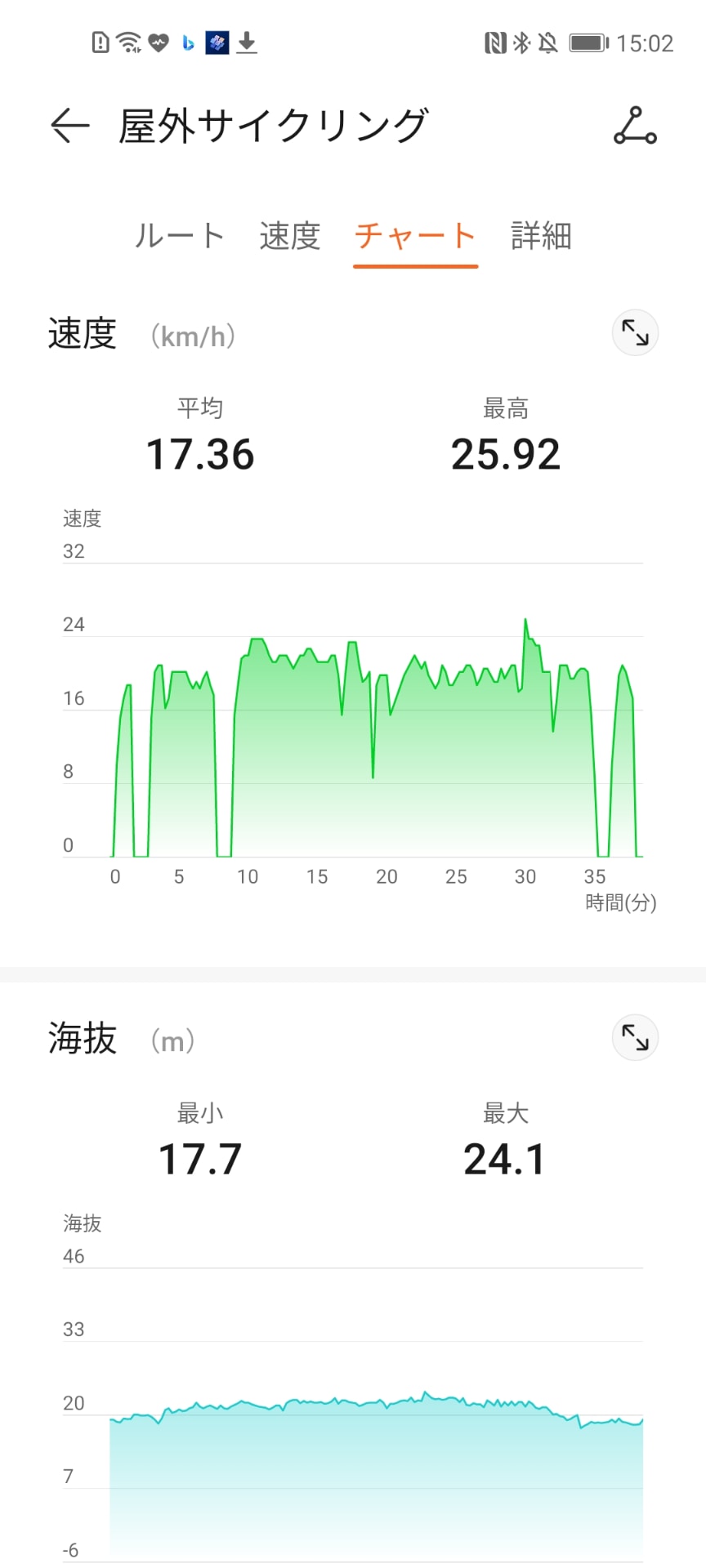Reselect the active チャート tab
The height and width of the screenshot is (1568, 706).
(415, 236)
